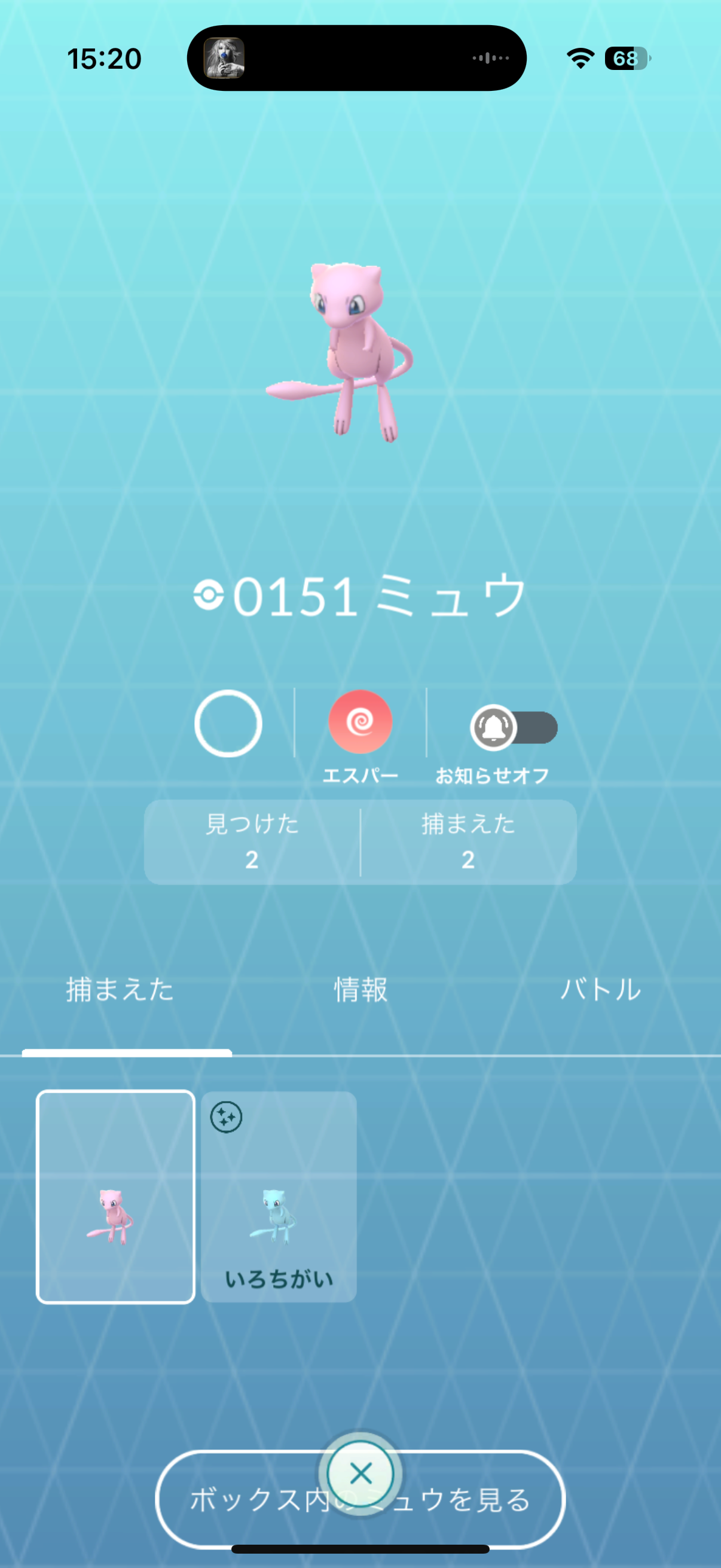The height and width of the screenshot is (1568, 721).
Task: Select the 捕まえた tab
Action: [x=120, y=990]
